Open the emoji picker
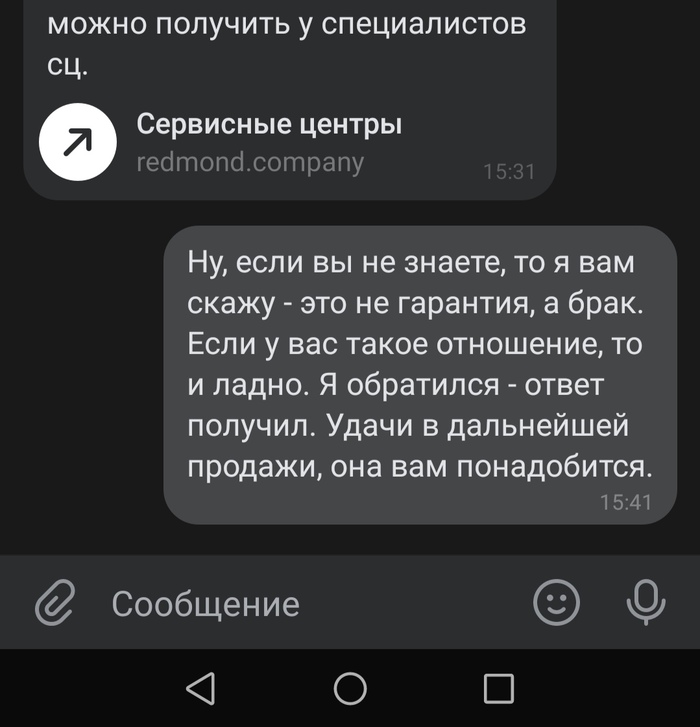 pyautogui.click(x=557, y=602)
